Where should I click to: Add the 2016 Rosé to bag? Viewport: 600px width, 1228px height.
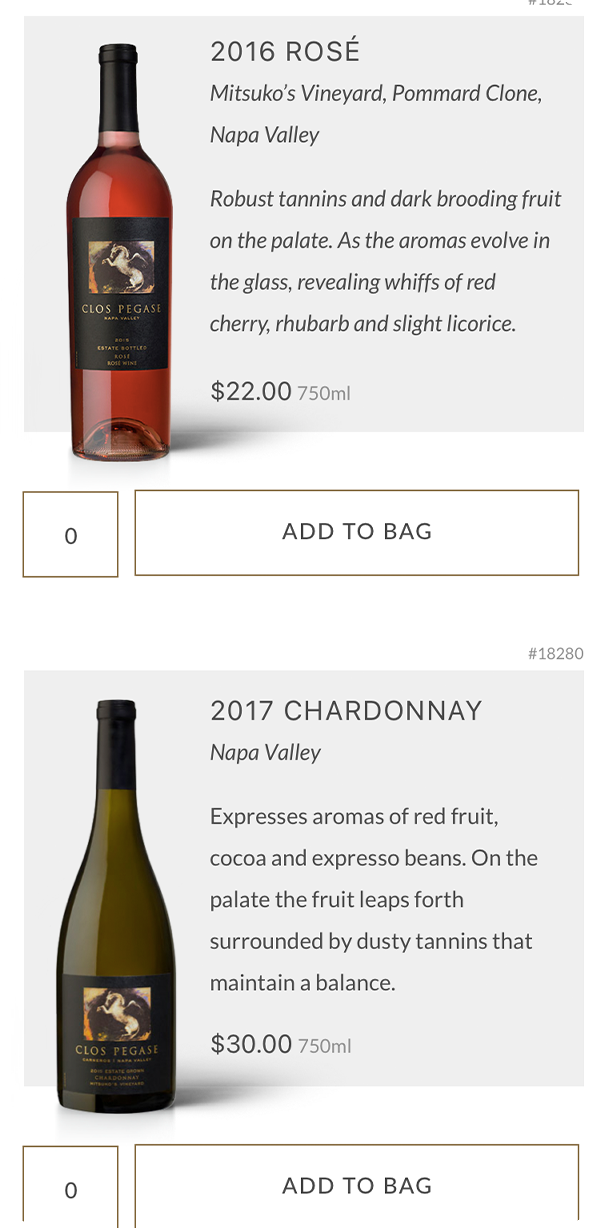click(356, 532)
